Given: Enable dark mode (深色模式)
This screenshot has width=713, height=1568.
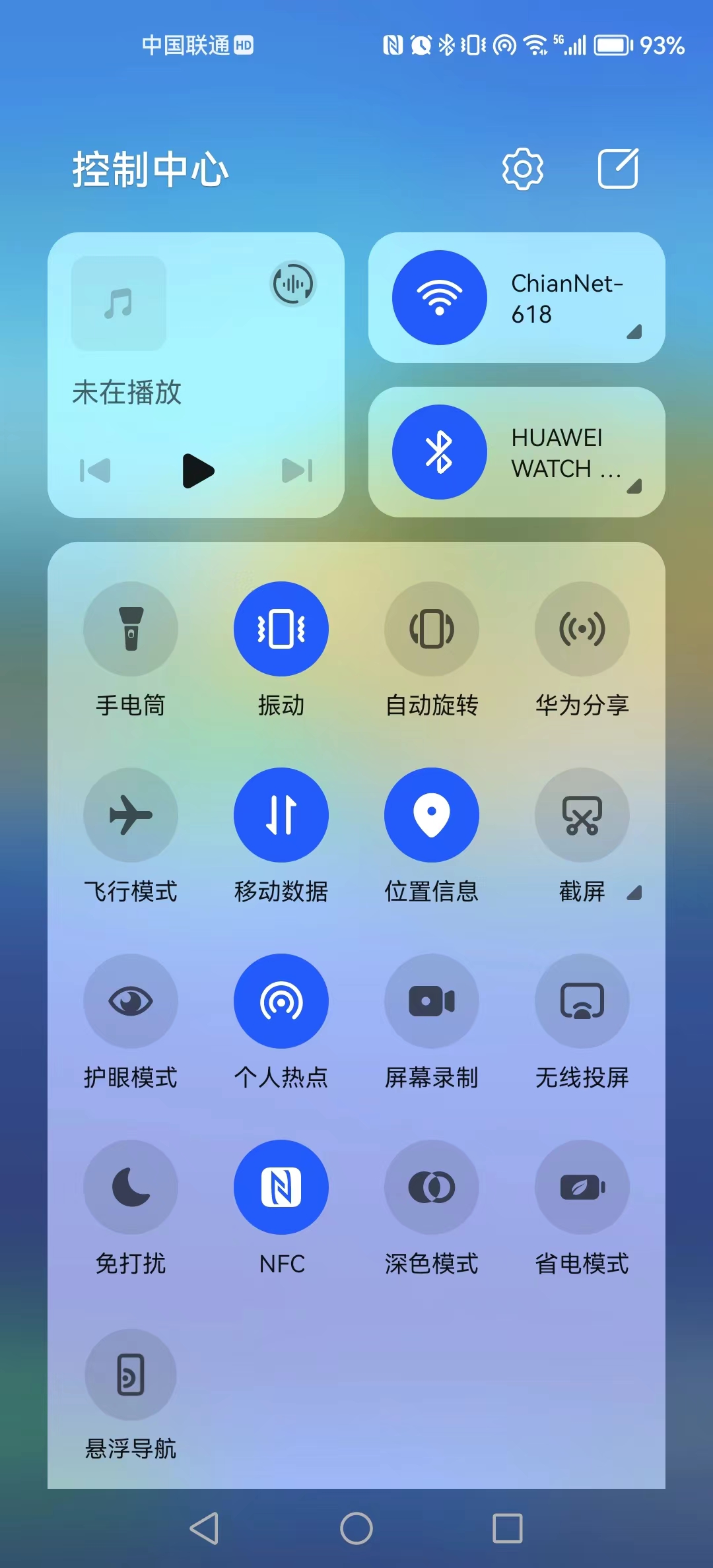Looking at the screenshot, I should (431, 1186).
